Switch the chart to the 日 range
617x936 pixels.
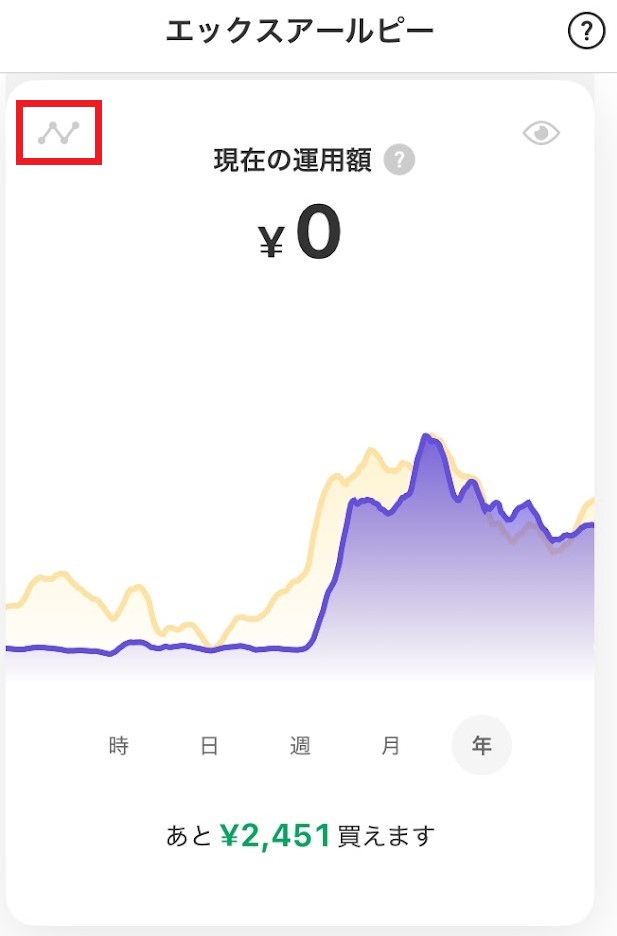click(209, 745)
